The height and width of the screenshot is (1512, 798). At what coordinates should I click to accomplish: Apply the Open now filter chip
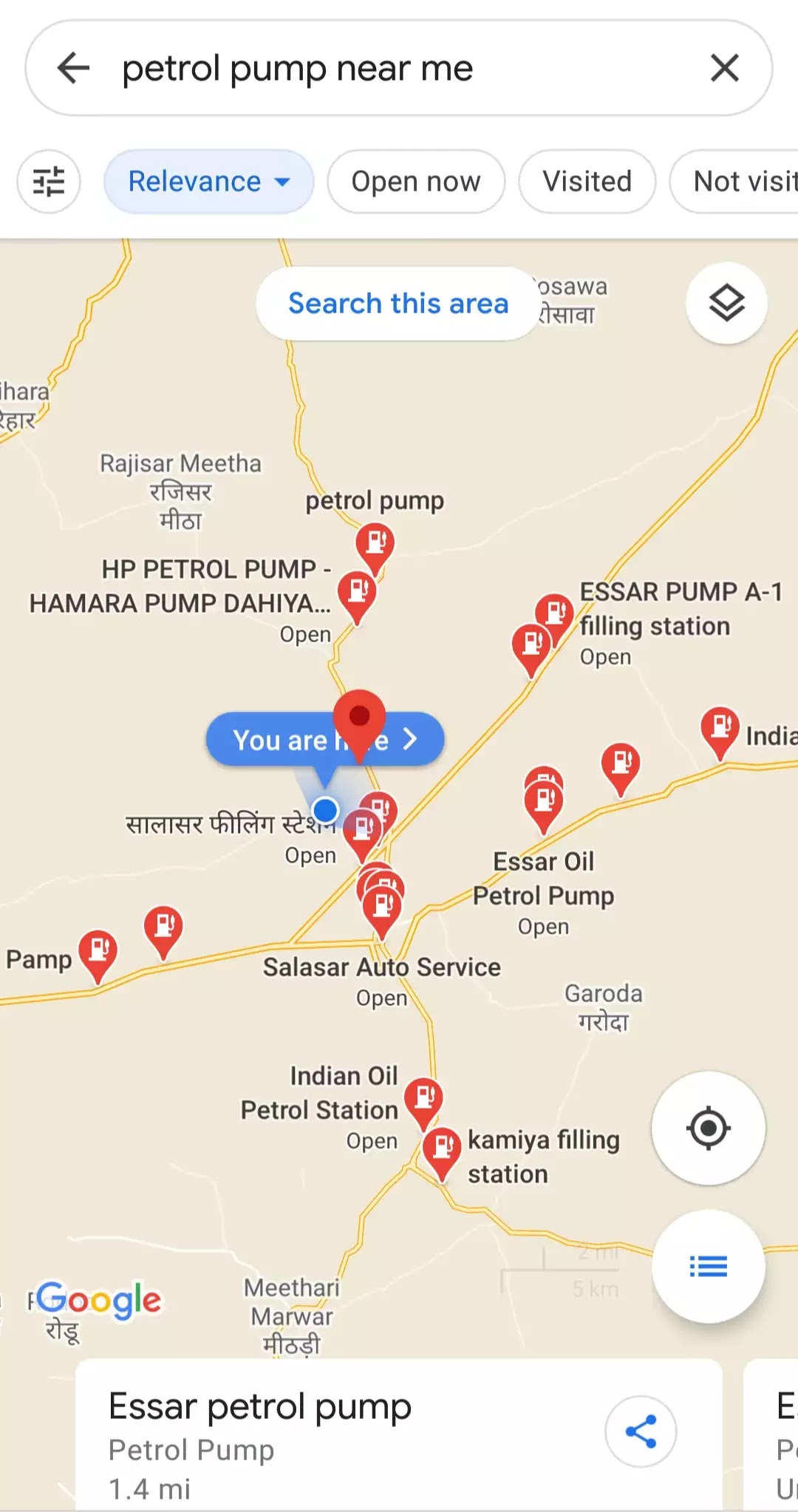[x=416, y=182]
